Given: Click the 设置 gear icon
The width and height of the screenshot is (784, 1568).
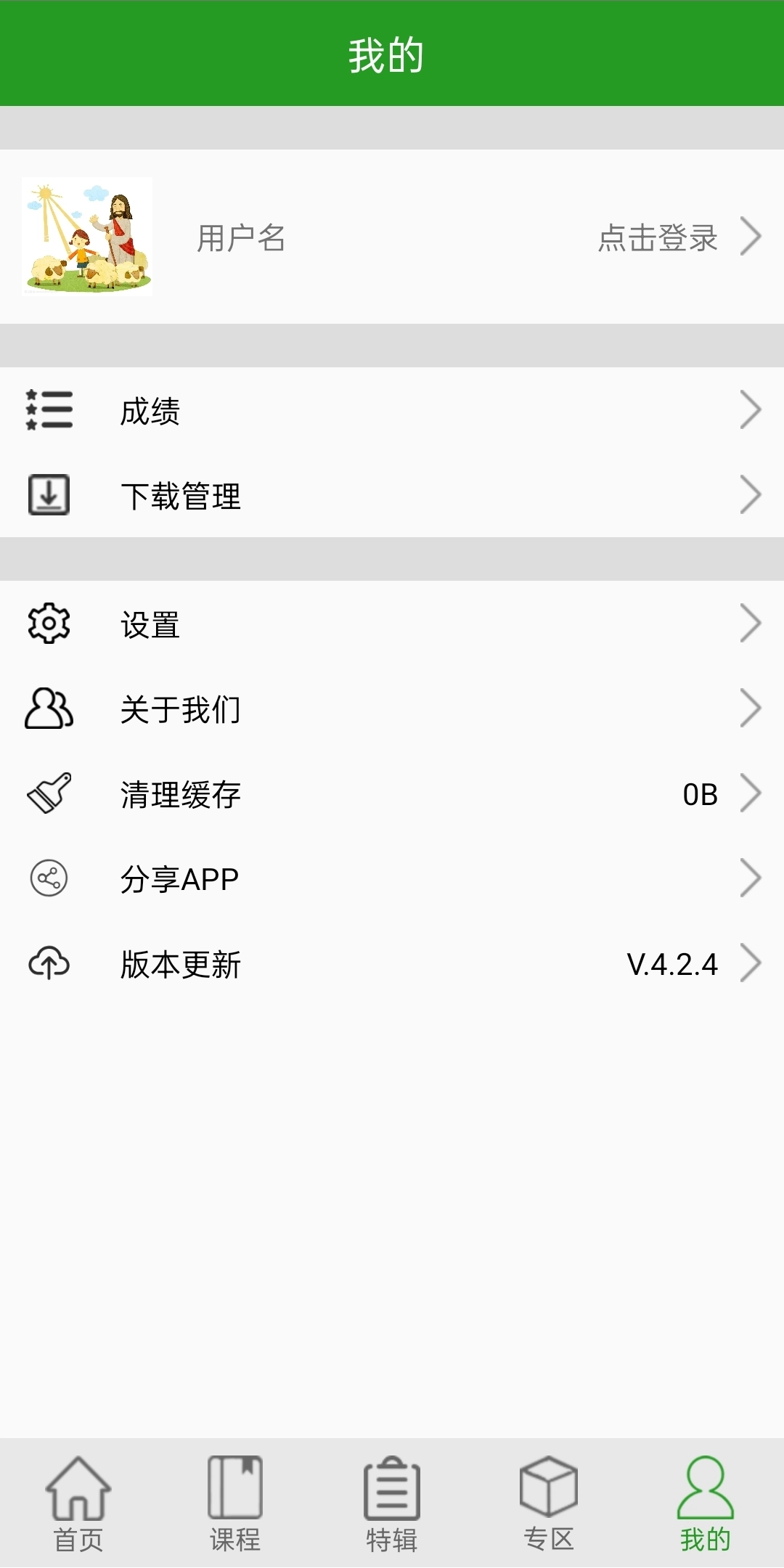Looking at the screenshot, I should tap(48, 623).
